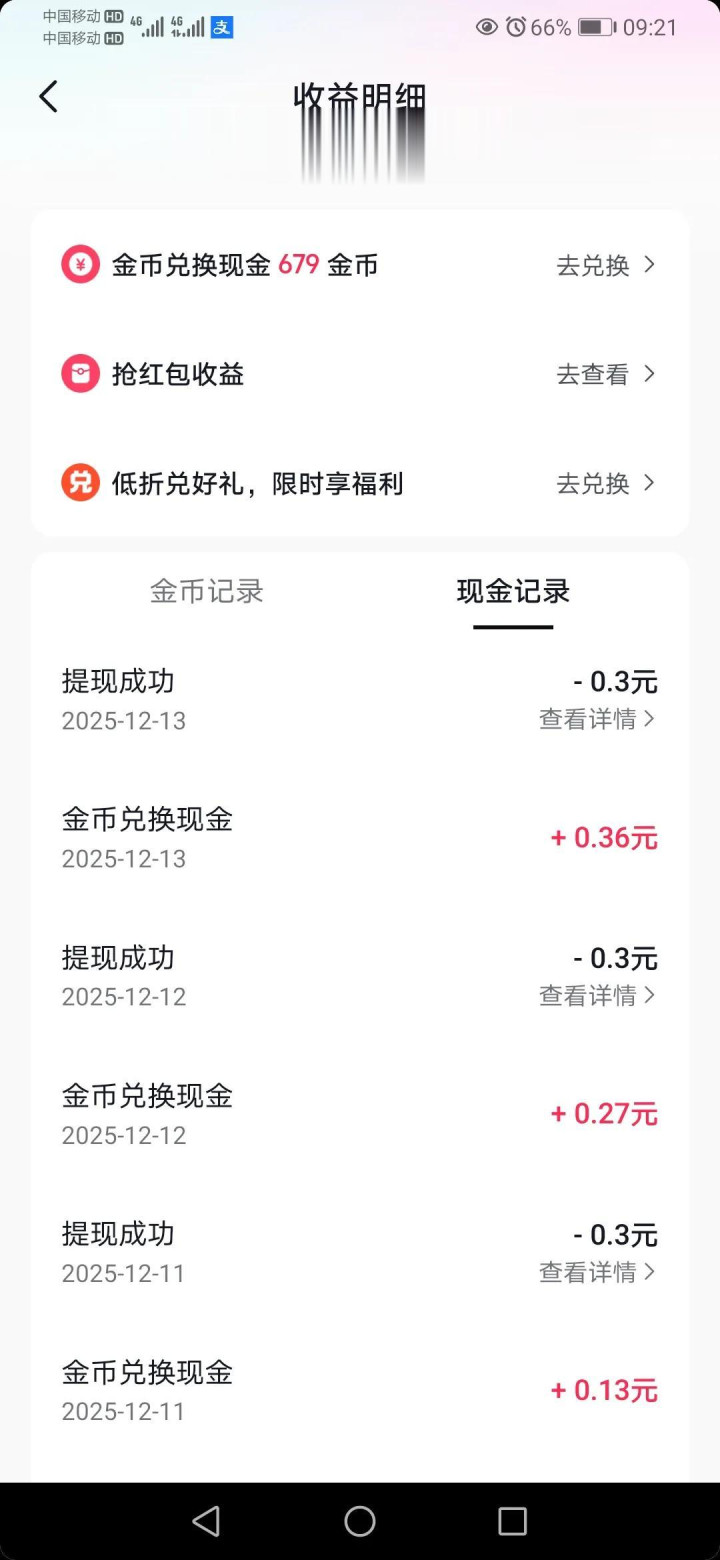This screenshot has width=720, height=1560.
Task: Select the 现金记录 tab
Action: click(x=513, y=591)
